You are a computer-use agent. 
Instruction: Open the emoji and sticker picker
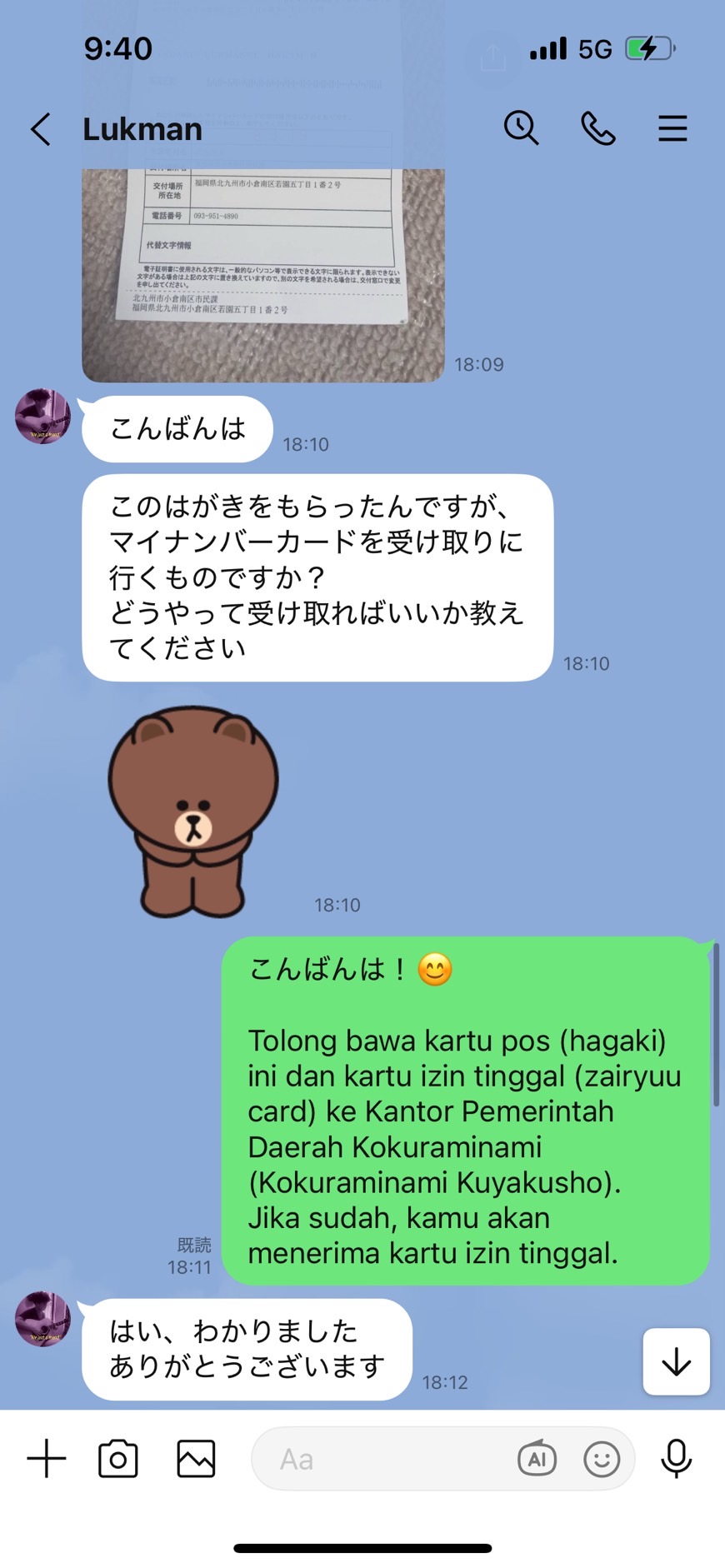click(602, 1459)
